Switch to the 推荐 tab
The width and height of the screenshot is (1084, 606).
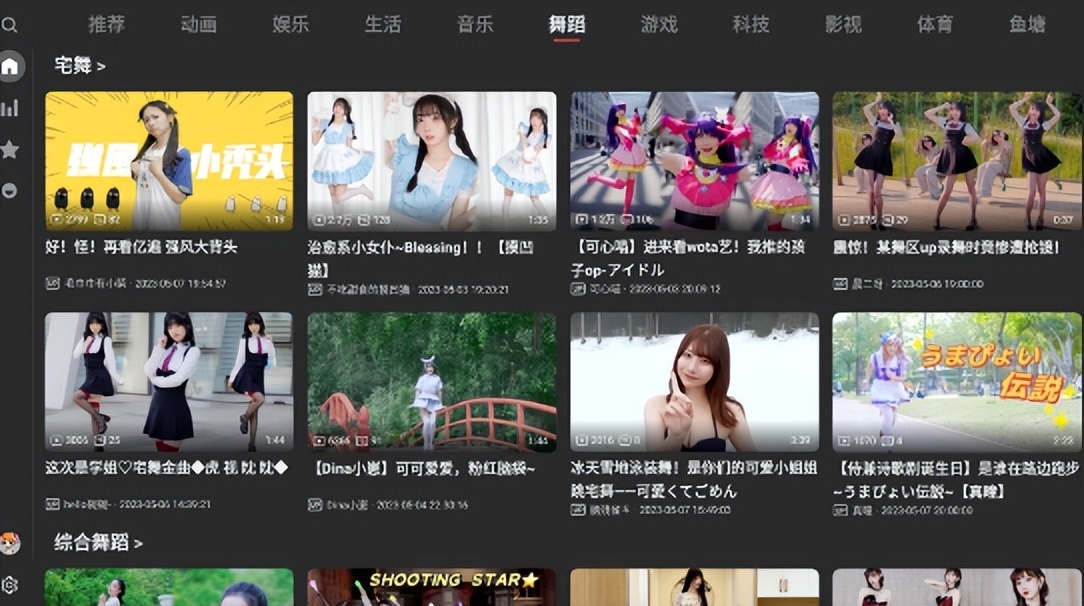coord(106,24)
